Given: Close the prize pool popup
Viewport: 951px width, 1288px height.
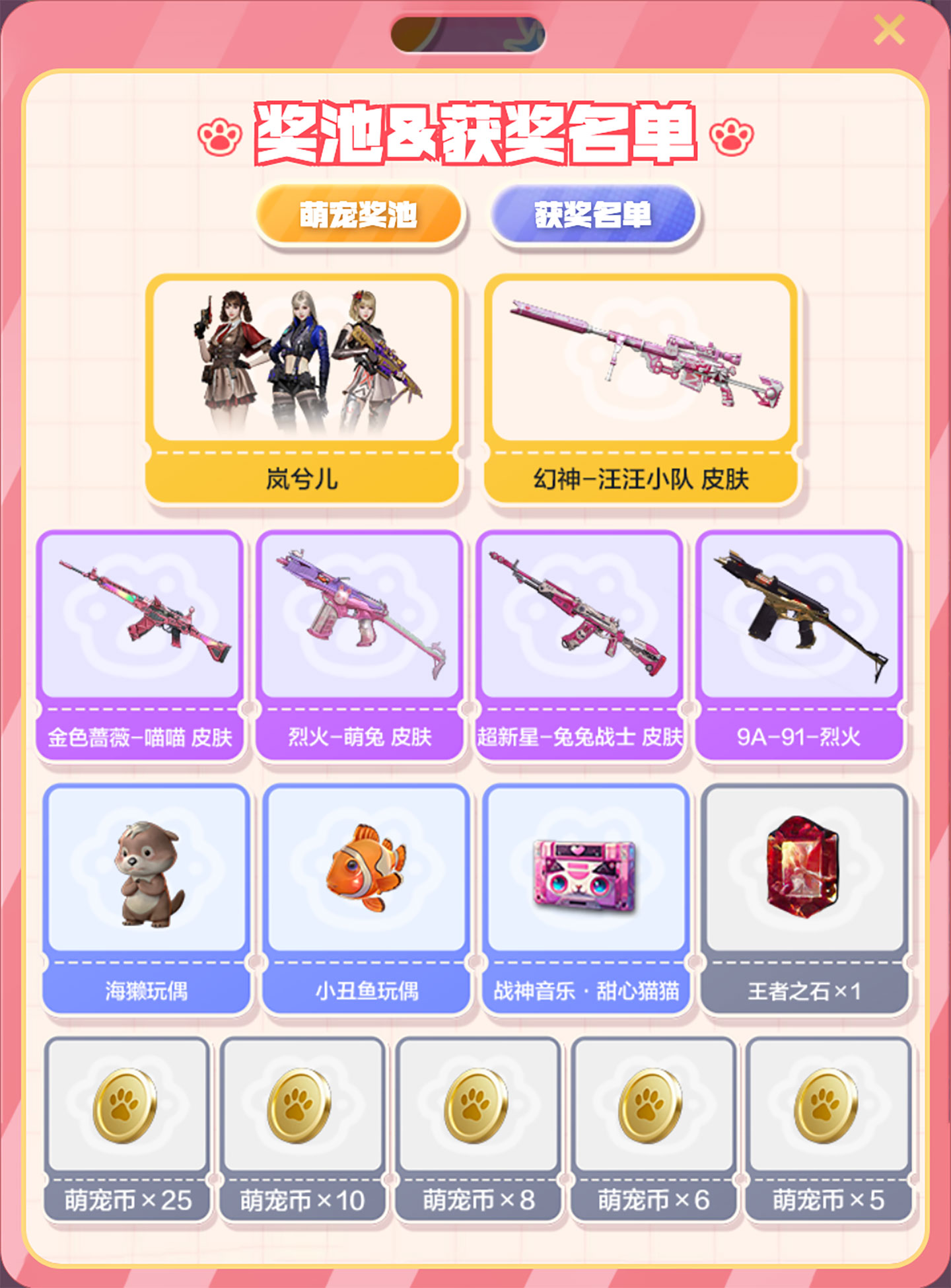Looking at the screenshot, I should 889,30.
